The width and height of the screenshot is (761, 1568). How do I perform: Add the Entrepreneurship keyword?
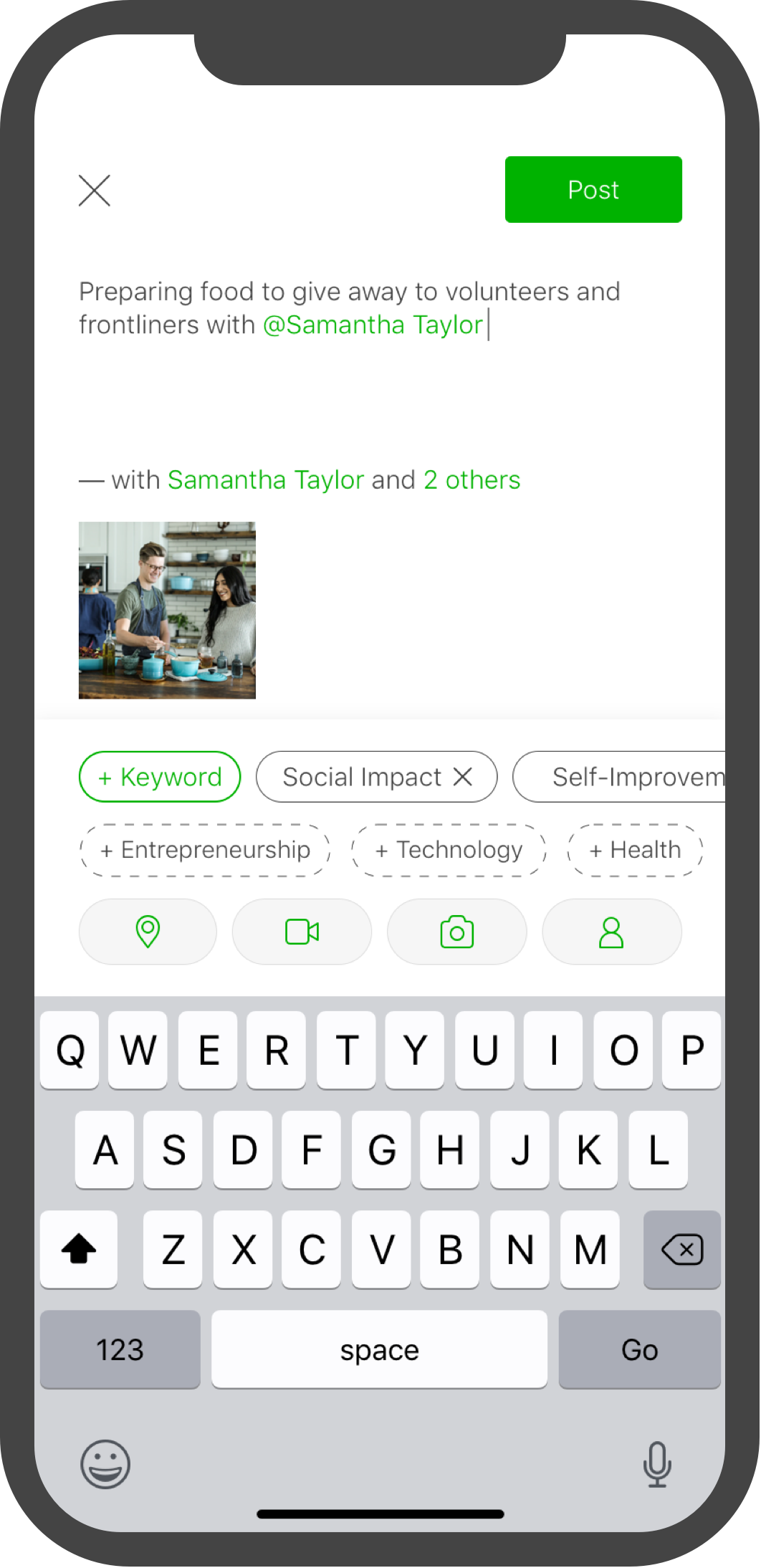click(205, 850)
